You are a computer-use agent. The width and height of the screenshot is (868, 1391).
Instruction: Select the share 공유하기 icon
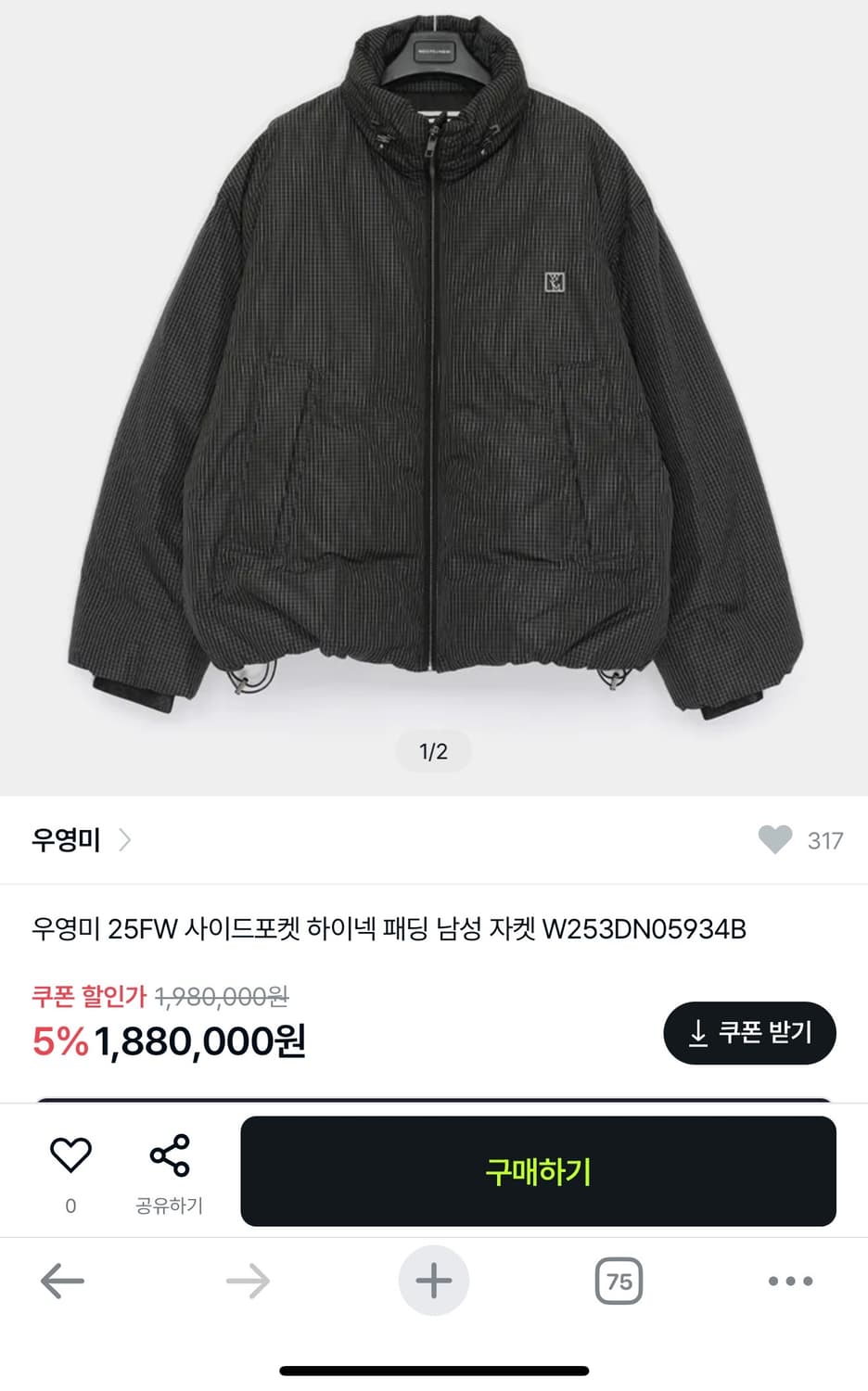167,1155
